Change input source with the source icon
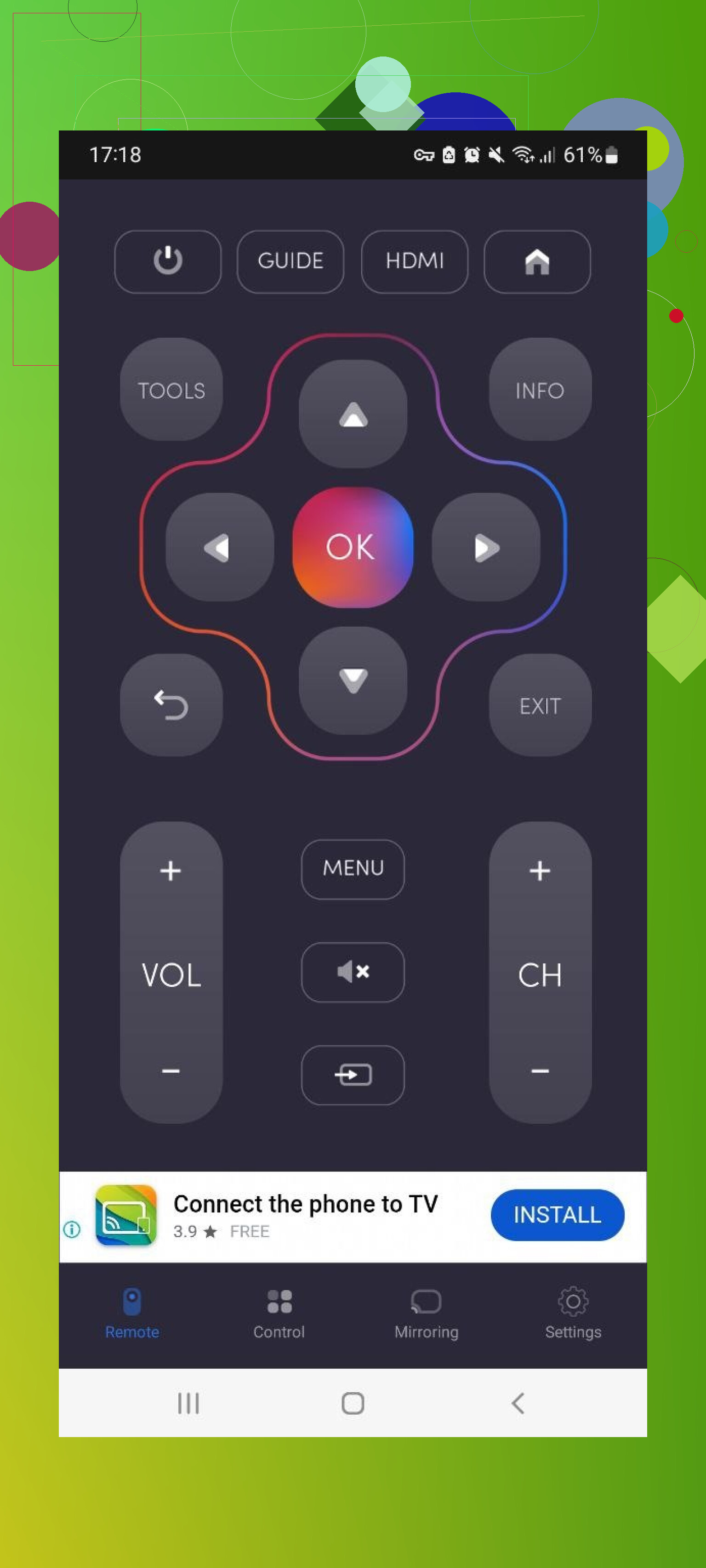 [353, 1074]
